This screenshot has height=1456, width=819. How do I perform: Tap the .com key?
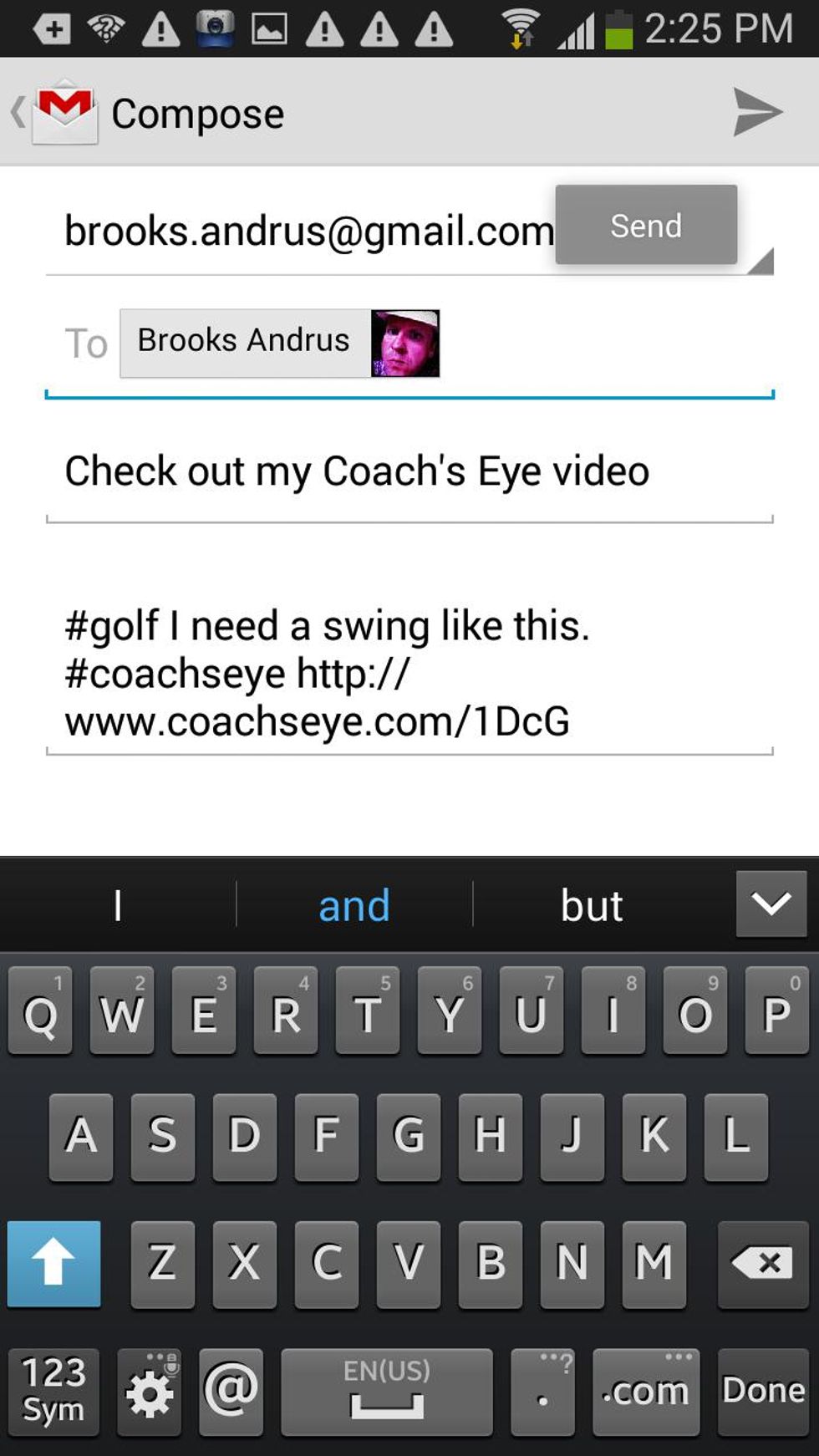point(645,1391)
